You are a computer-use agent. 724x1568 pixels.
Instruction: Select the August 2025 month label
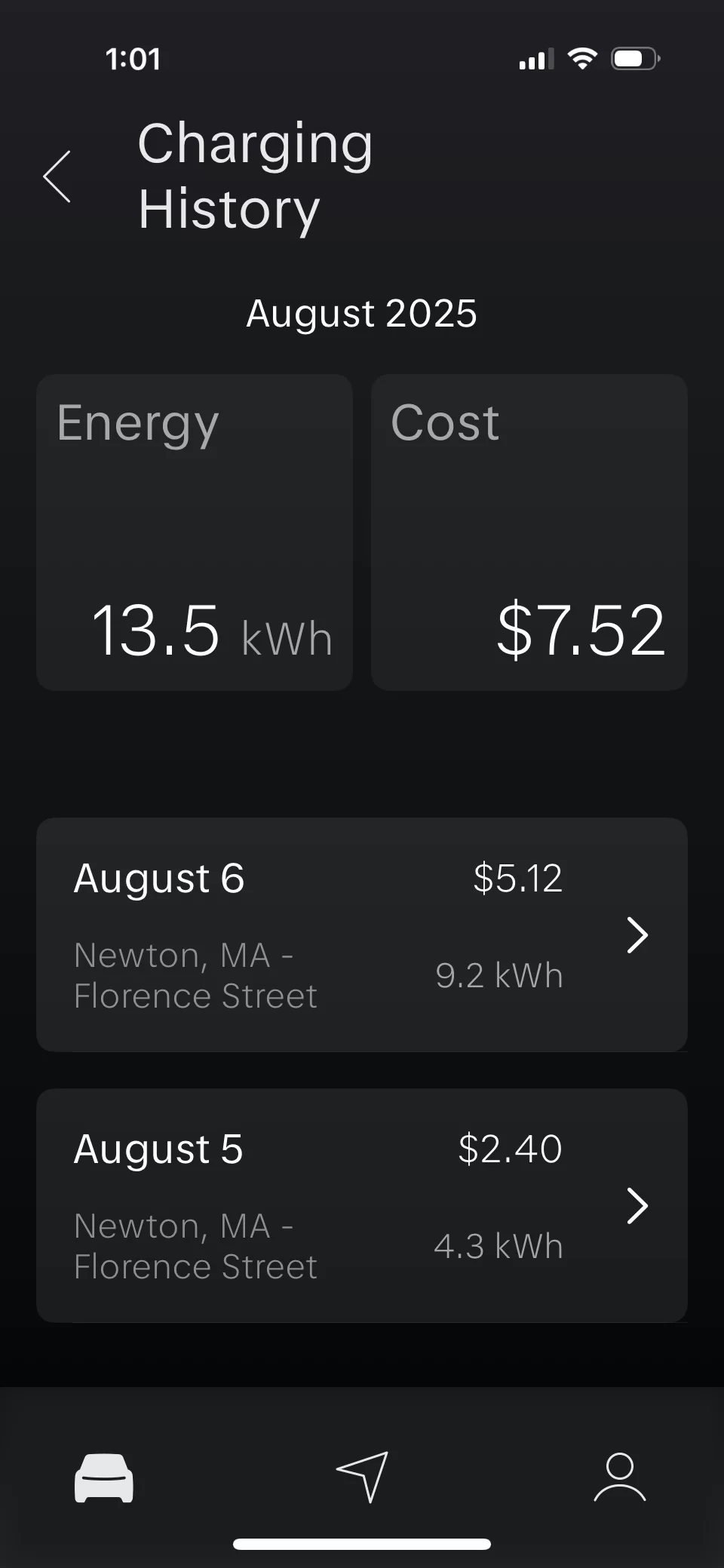pos(362,313)
